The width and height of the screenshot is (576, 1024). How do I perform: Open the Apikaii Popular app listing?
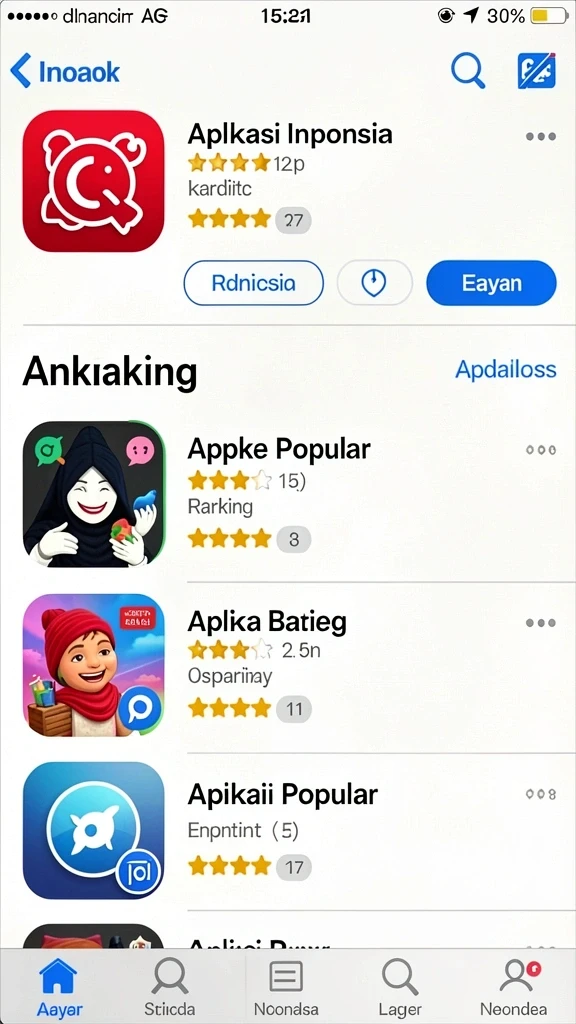(x=288, y=830)
